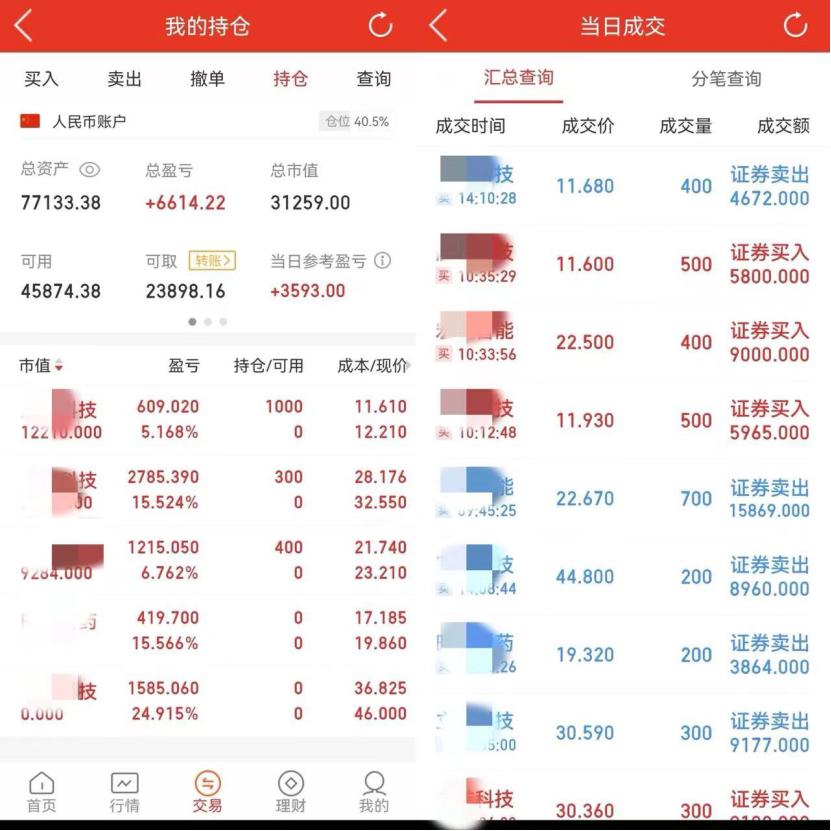Refresh the 我的持仓 holdings page
This screenshot has width=831, height=831.
point(380,26)
